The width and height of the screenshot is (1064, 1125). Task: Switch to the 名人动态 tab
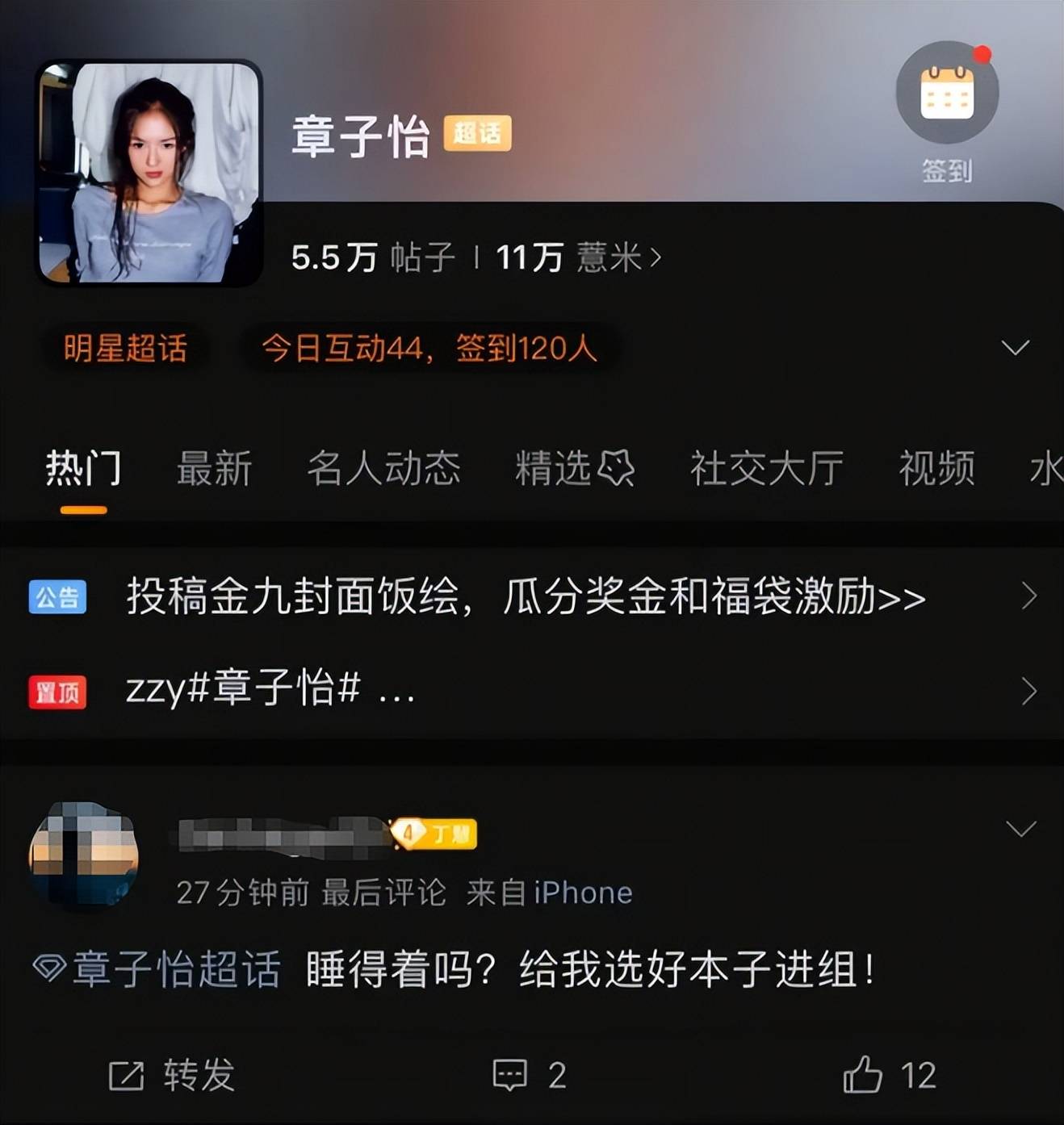click(383, 469)
